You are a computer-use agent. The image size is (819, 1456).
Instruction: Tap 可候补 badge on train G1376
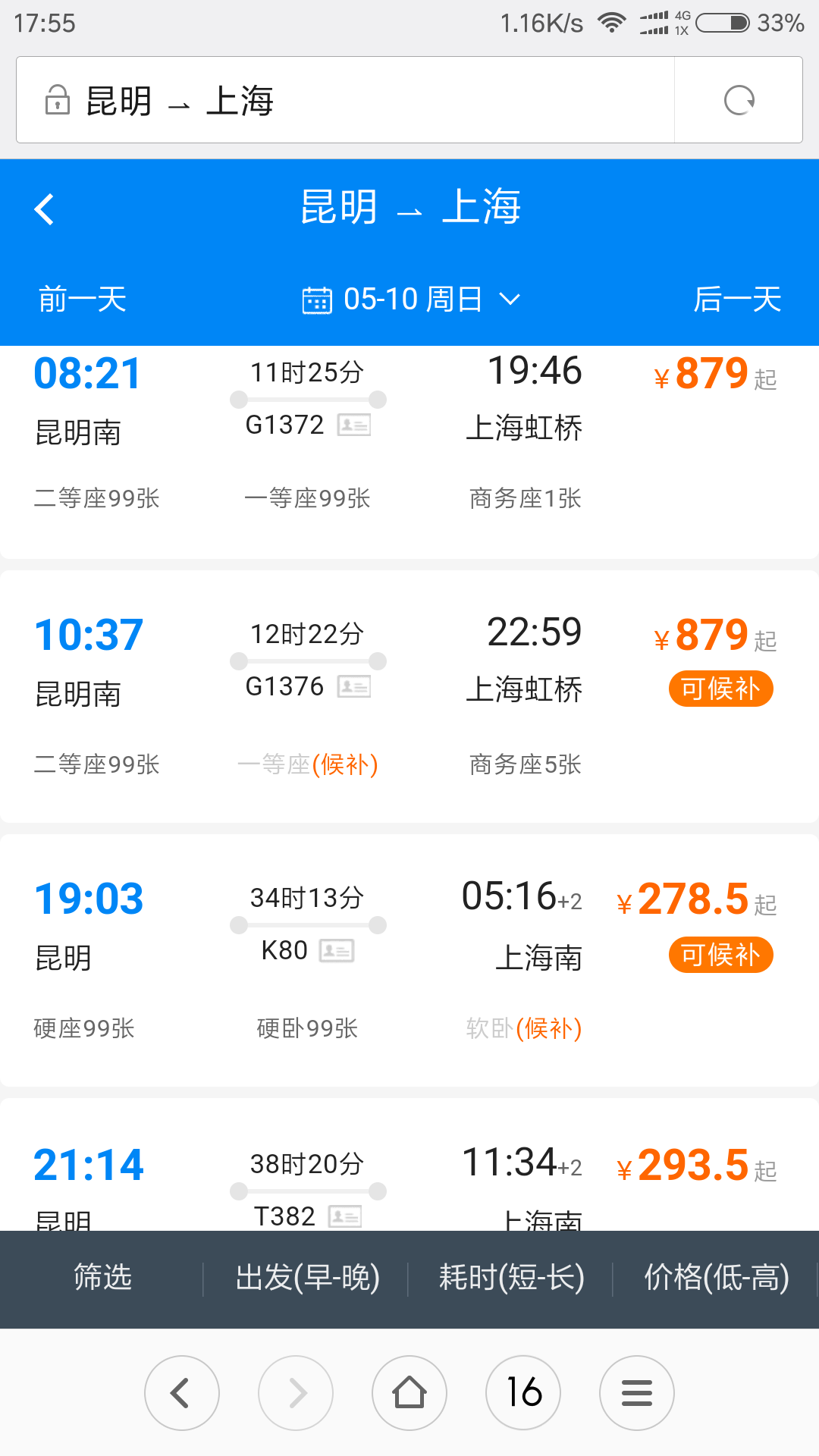point(720,689)
